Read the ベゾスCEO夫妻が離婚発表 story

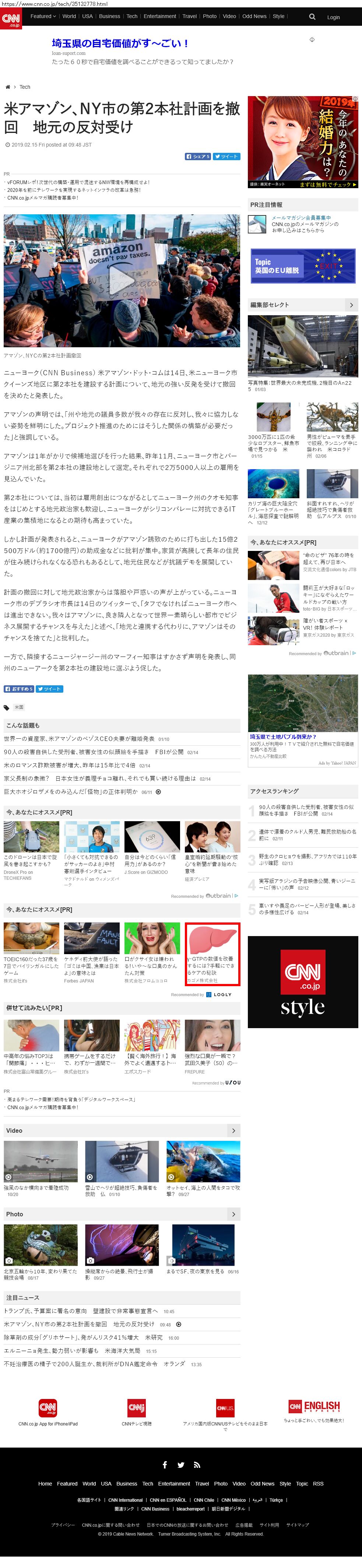[x=79, y=739]
